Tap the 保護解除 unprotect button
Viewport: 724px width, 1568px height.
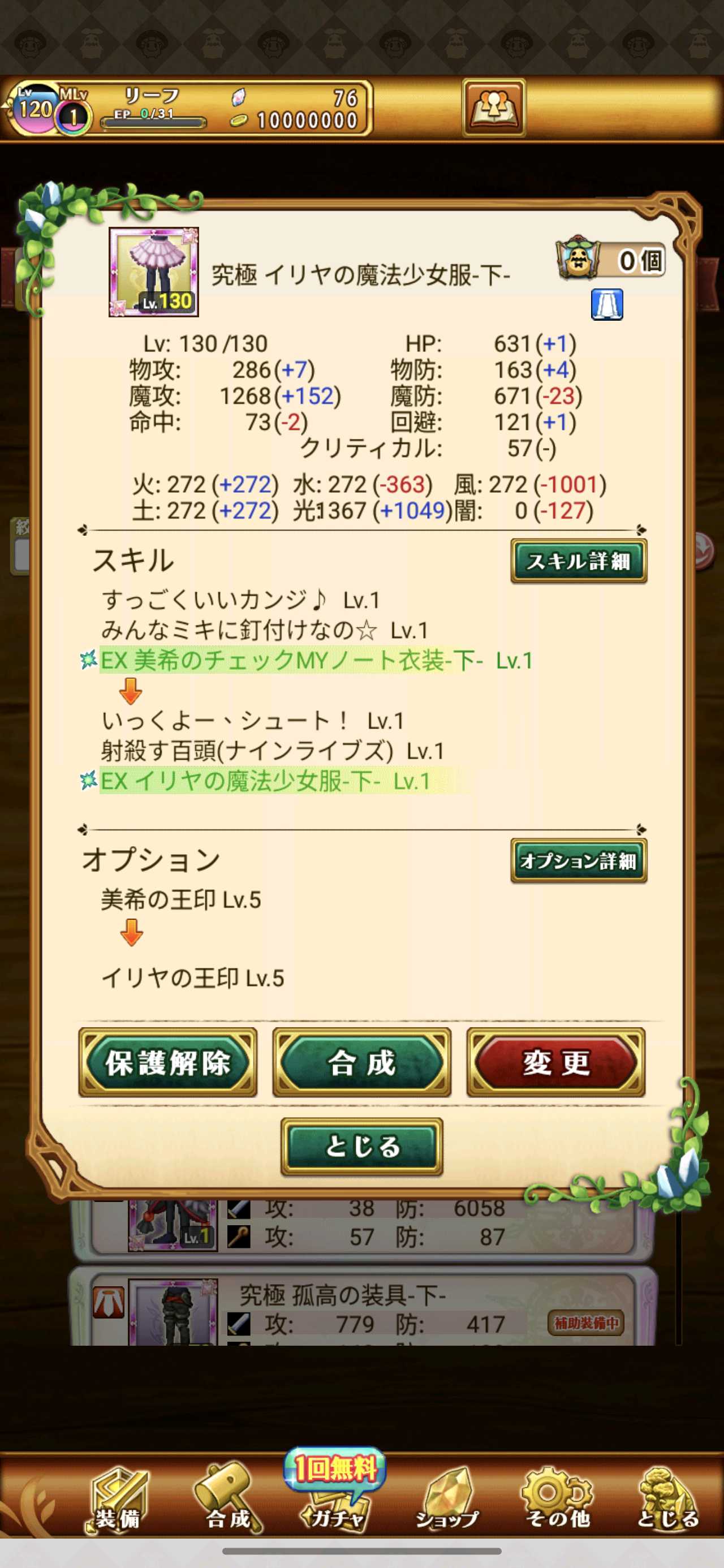tap(167, 1062)
